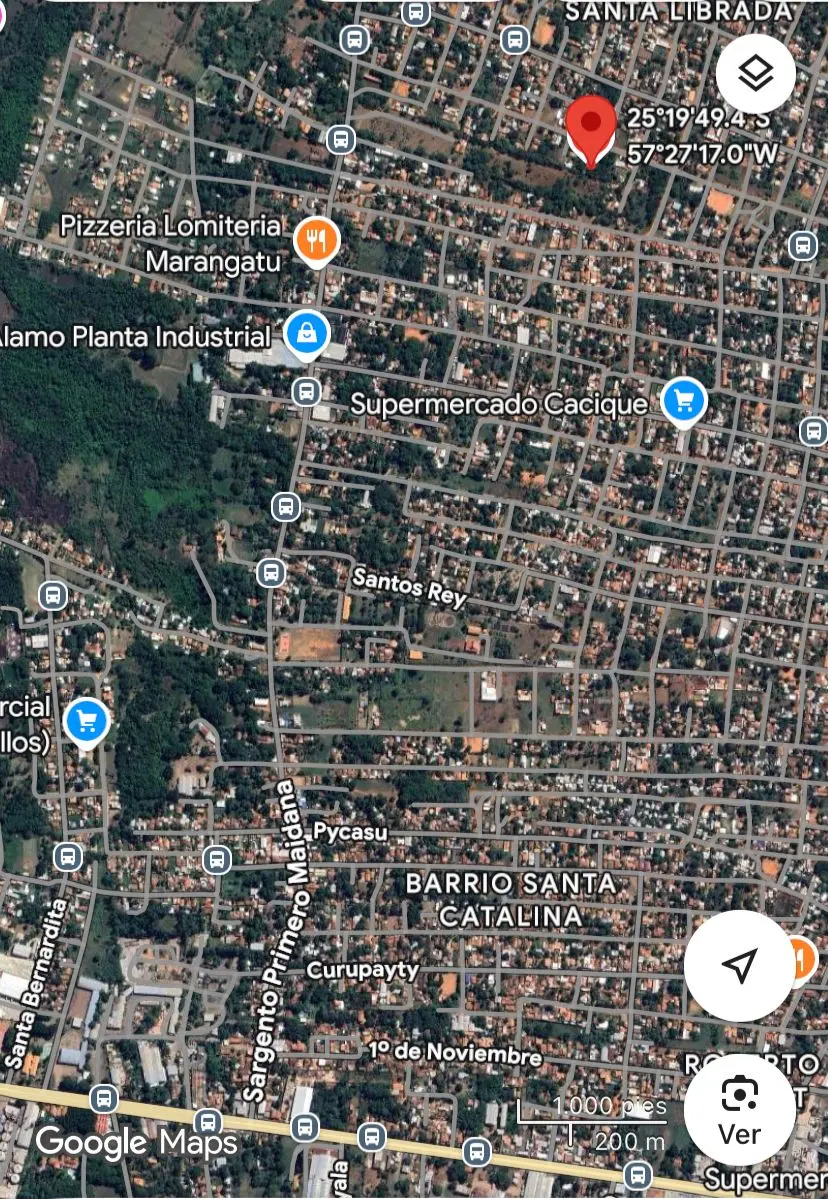Select Alamo Planta Industrial shopping marker
This screenshot has width=828, height=1199.
click(306, 335)
